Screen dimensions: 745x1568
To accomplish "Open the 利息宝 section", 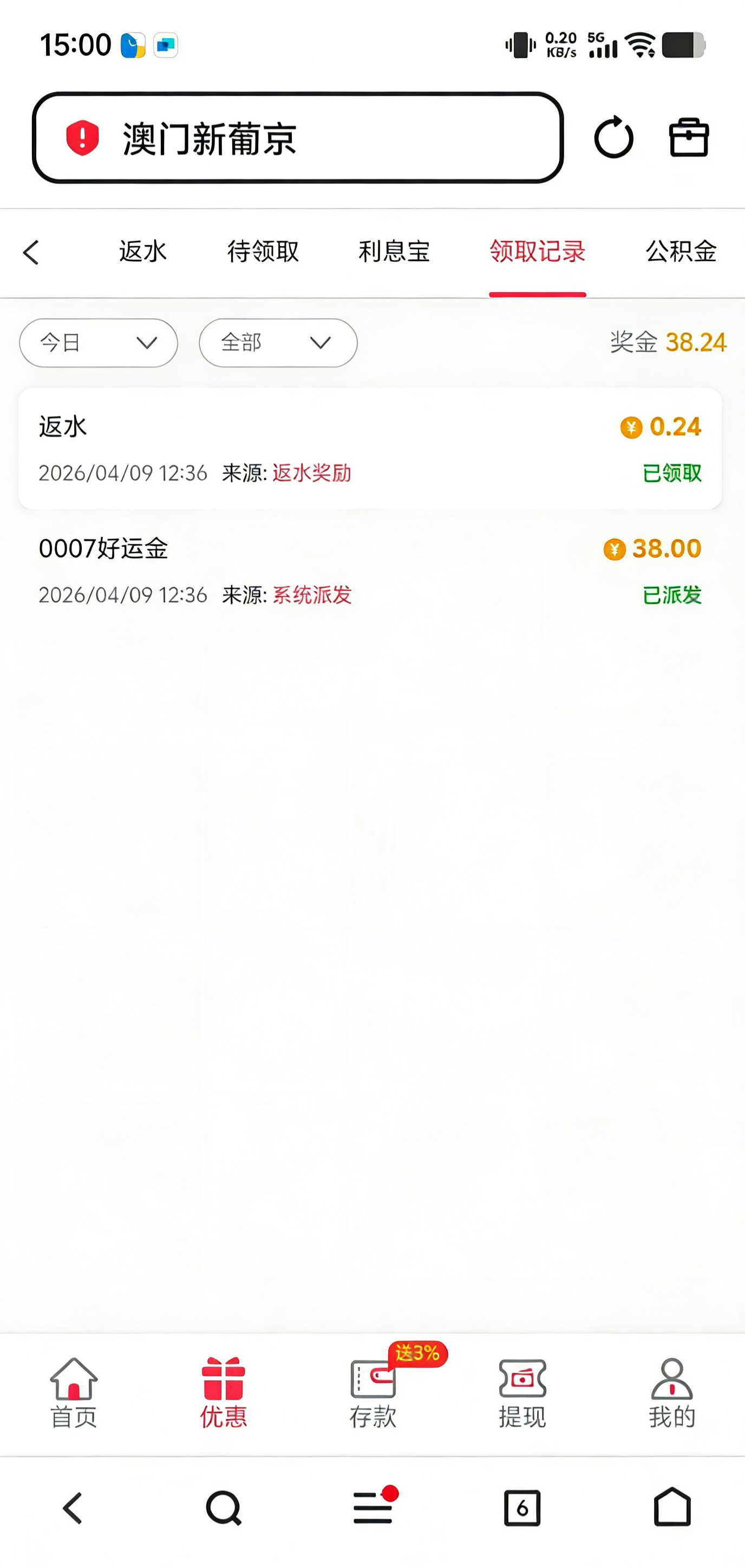I will pos(394,252).
